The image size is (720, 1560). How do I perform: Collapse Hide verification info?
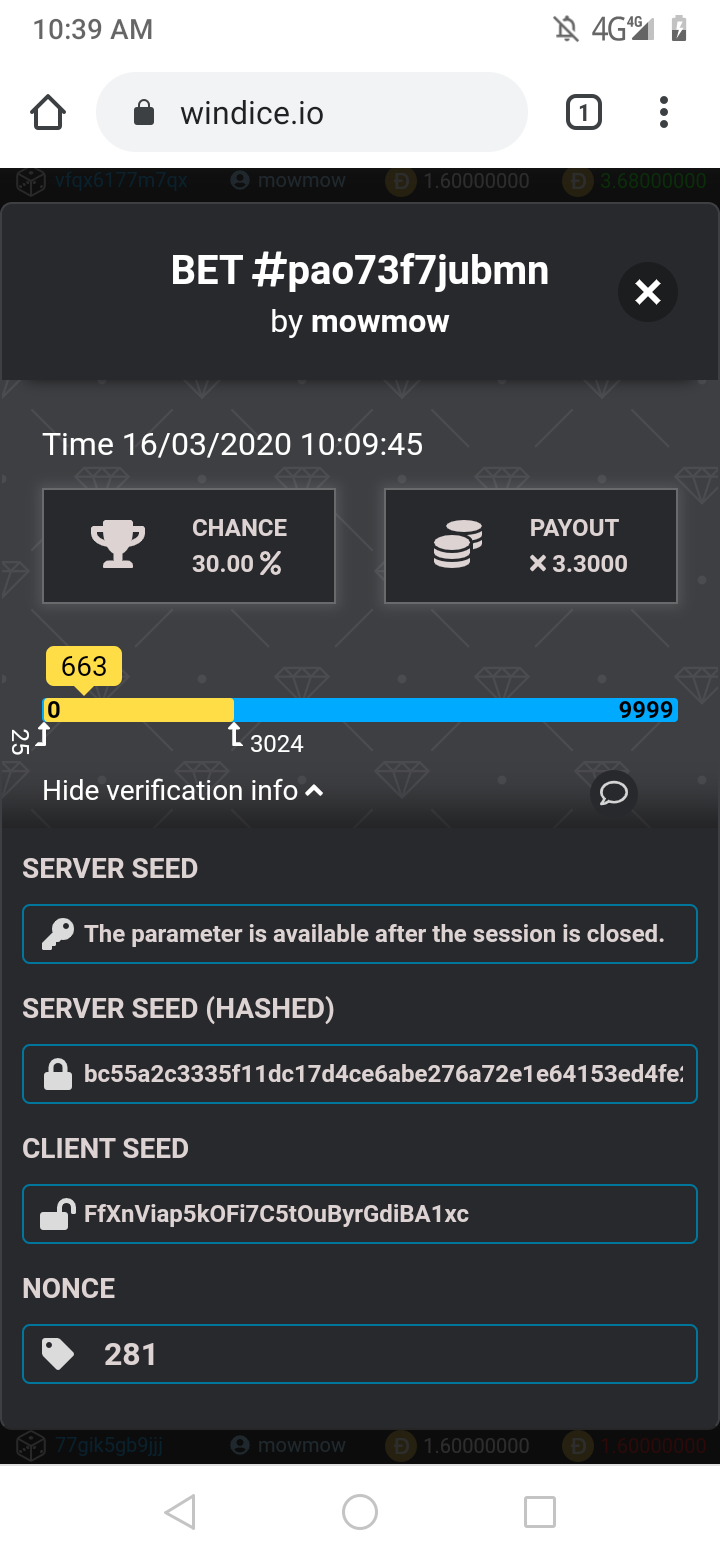point(183,791)
